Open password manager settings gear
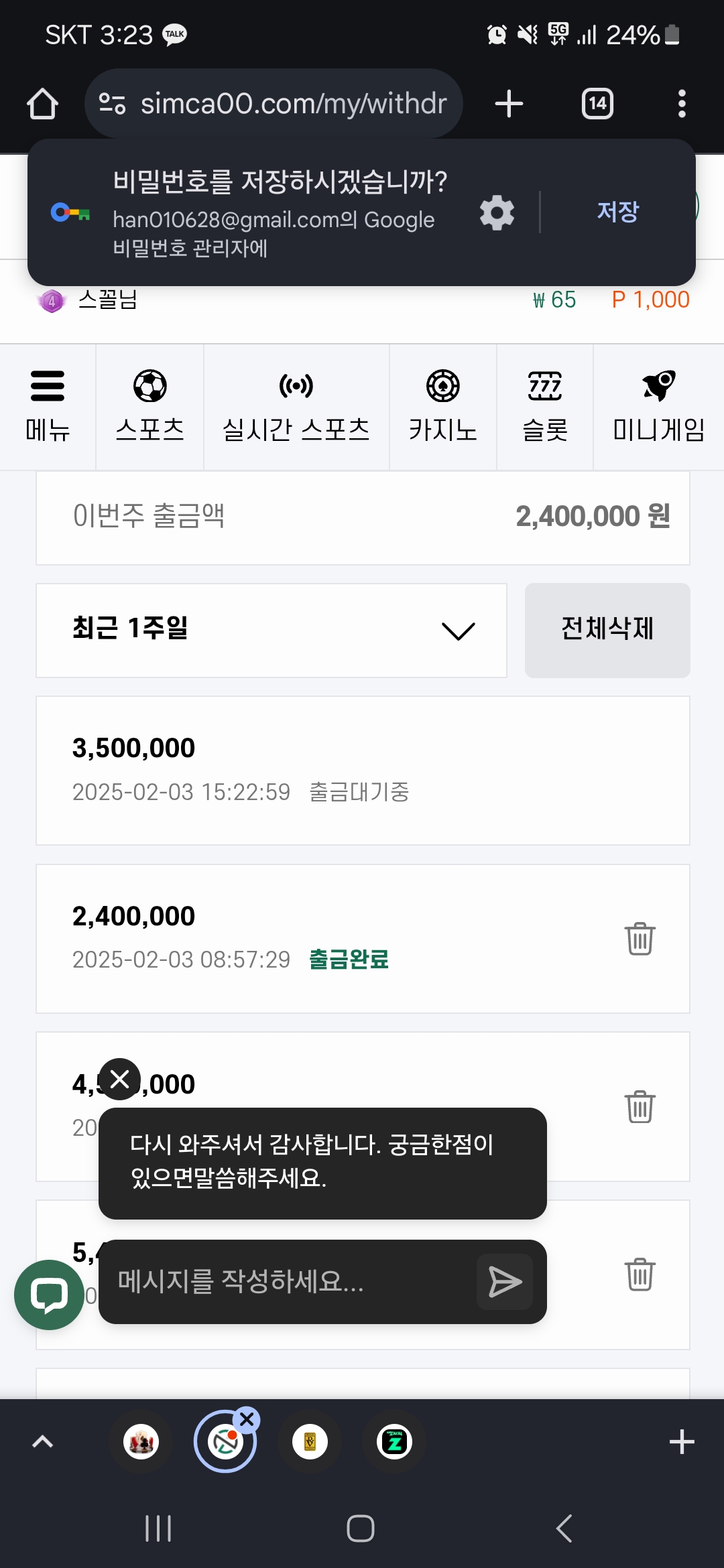The image size is (724, 1568). 497,213
